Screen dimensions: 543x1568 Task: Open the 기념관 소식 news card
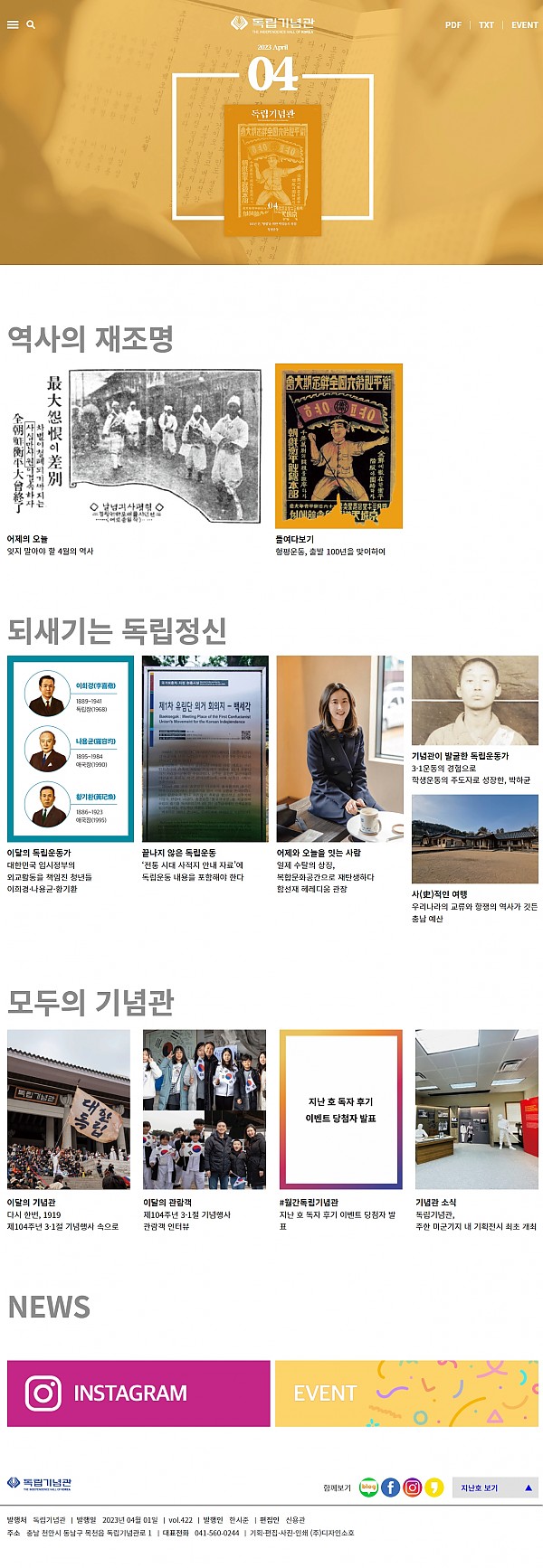coord(476,1109)
